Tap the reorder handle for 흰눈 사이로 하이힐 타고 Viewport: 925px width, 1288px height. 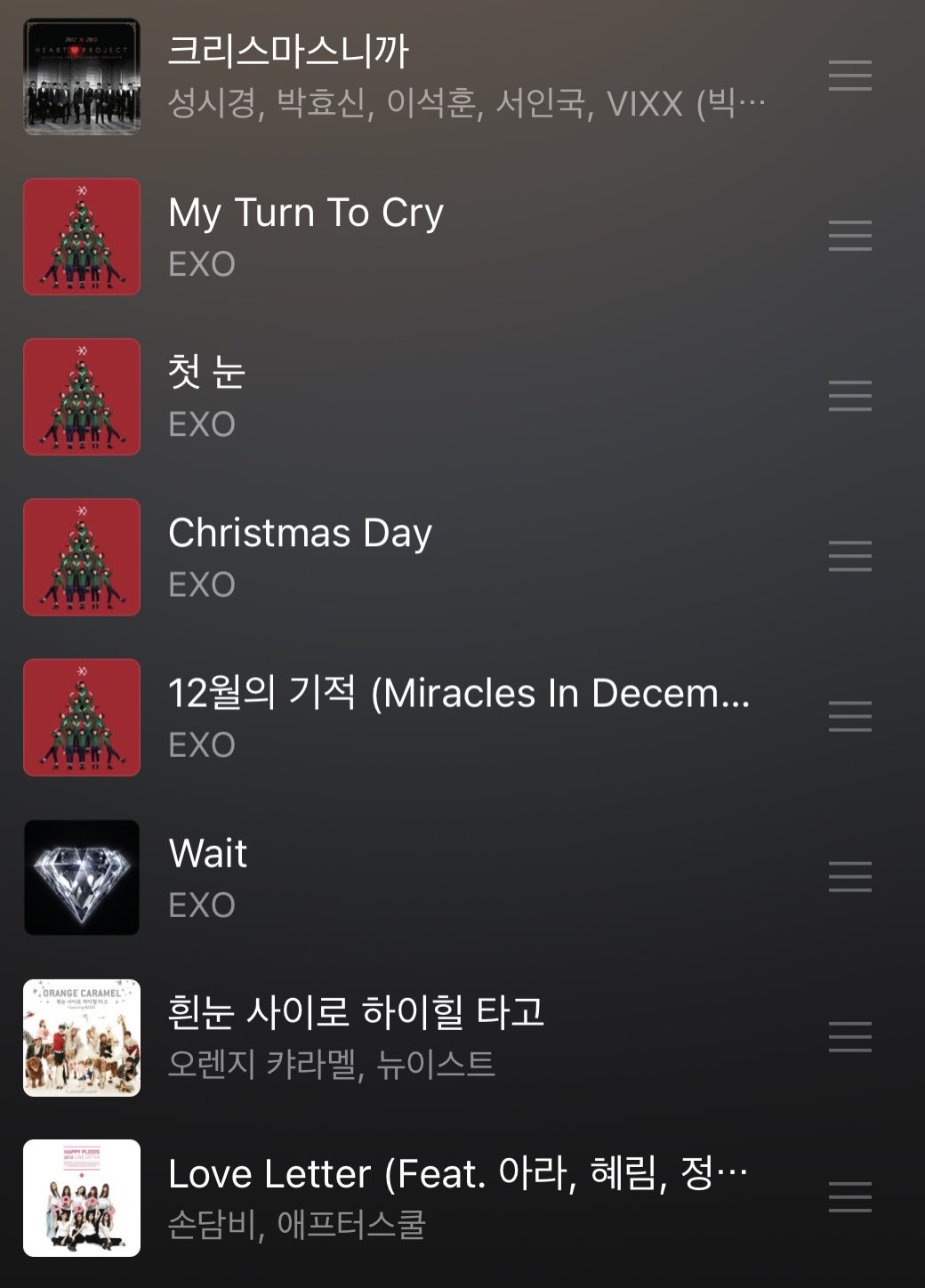tap(849, 1036)
